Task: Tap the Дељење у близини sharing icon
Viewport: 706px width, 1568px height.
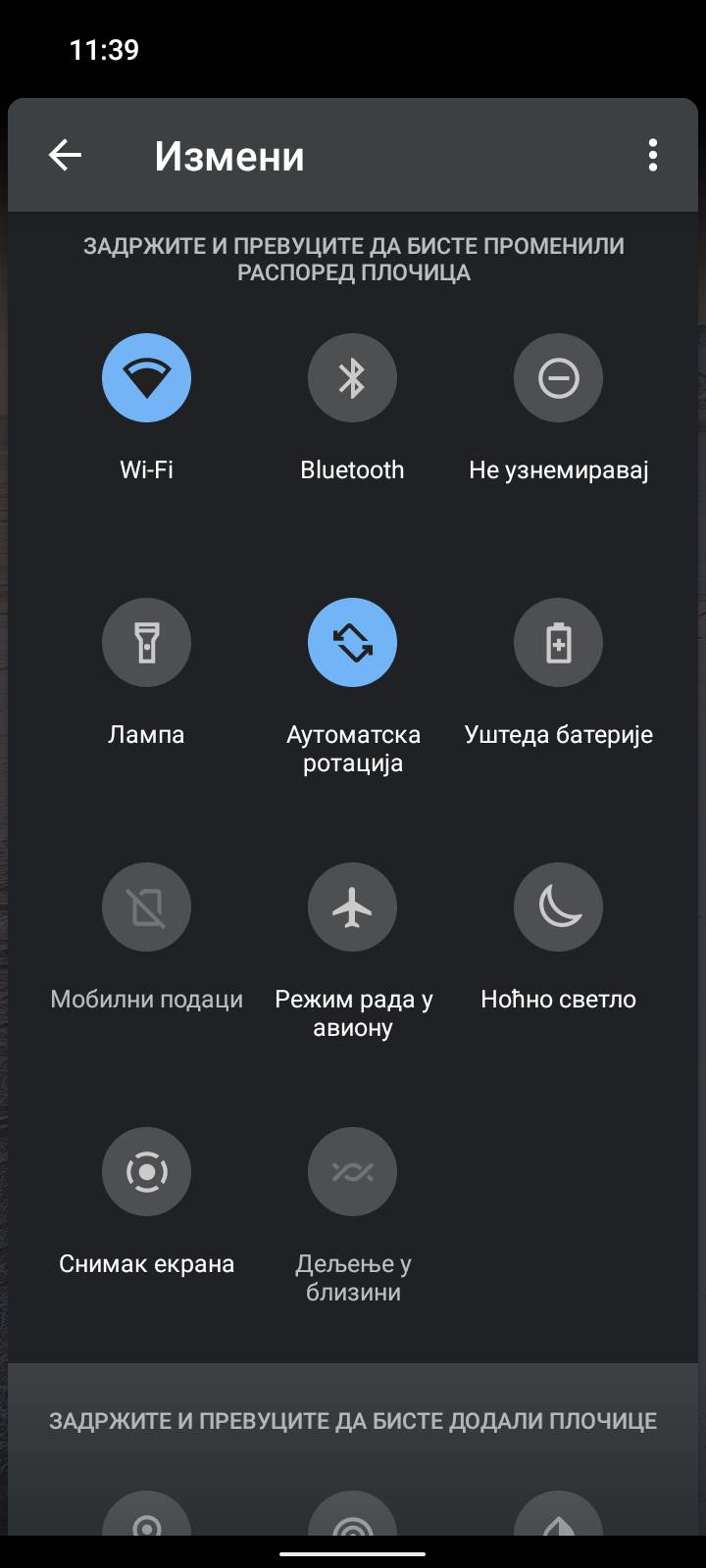Action: (352, 1171)
